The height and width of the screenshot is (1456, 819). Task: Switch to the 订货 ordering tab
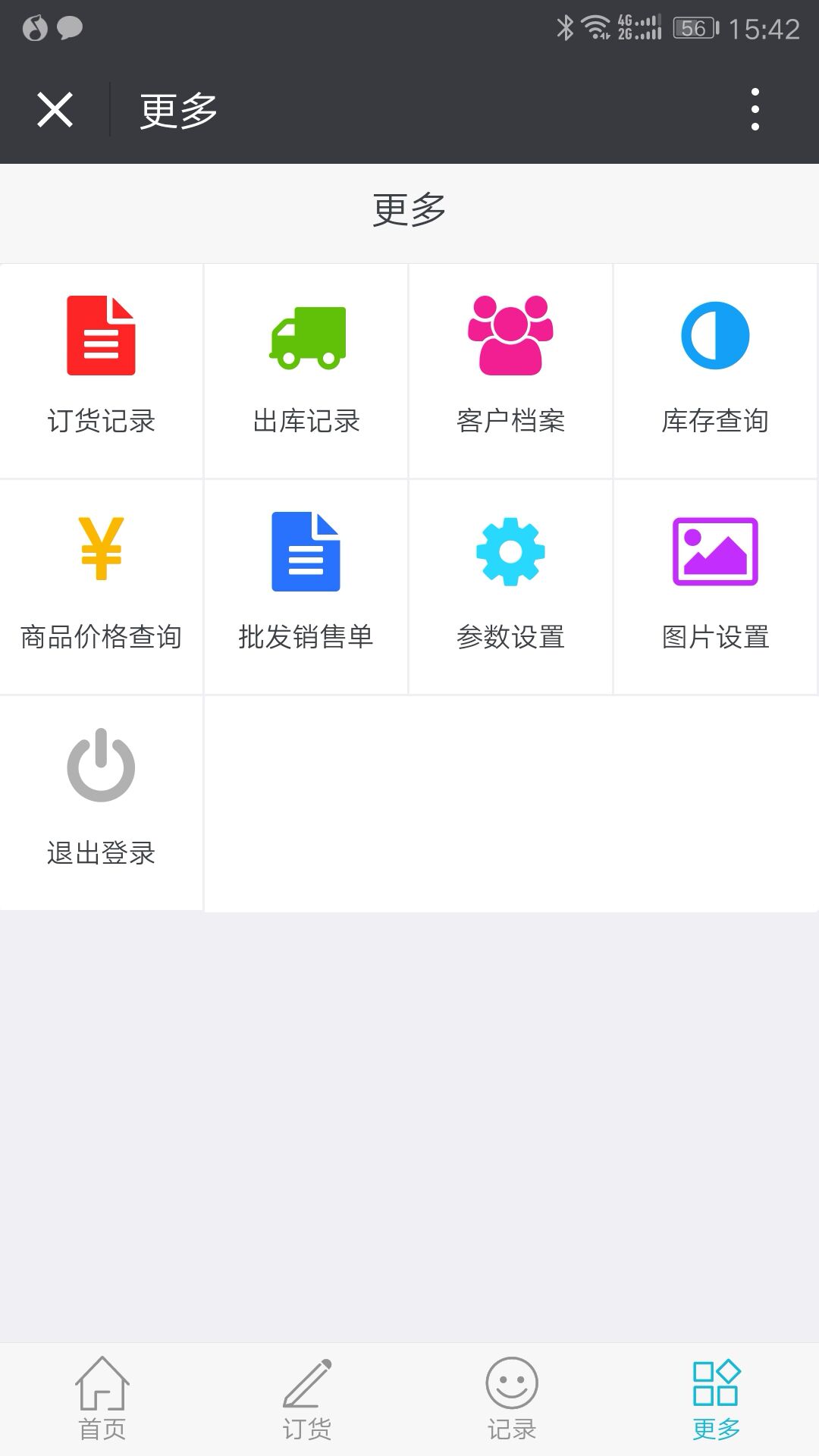pyautogui.click(x=307, y=1399)
